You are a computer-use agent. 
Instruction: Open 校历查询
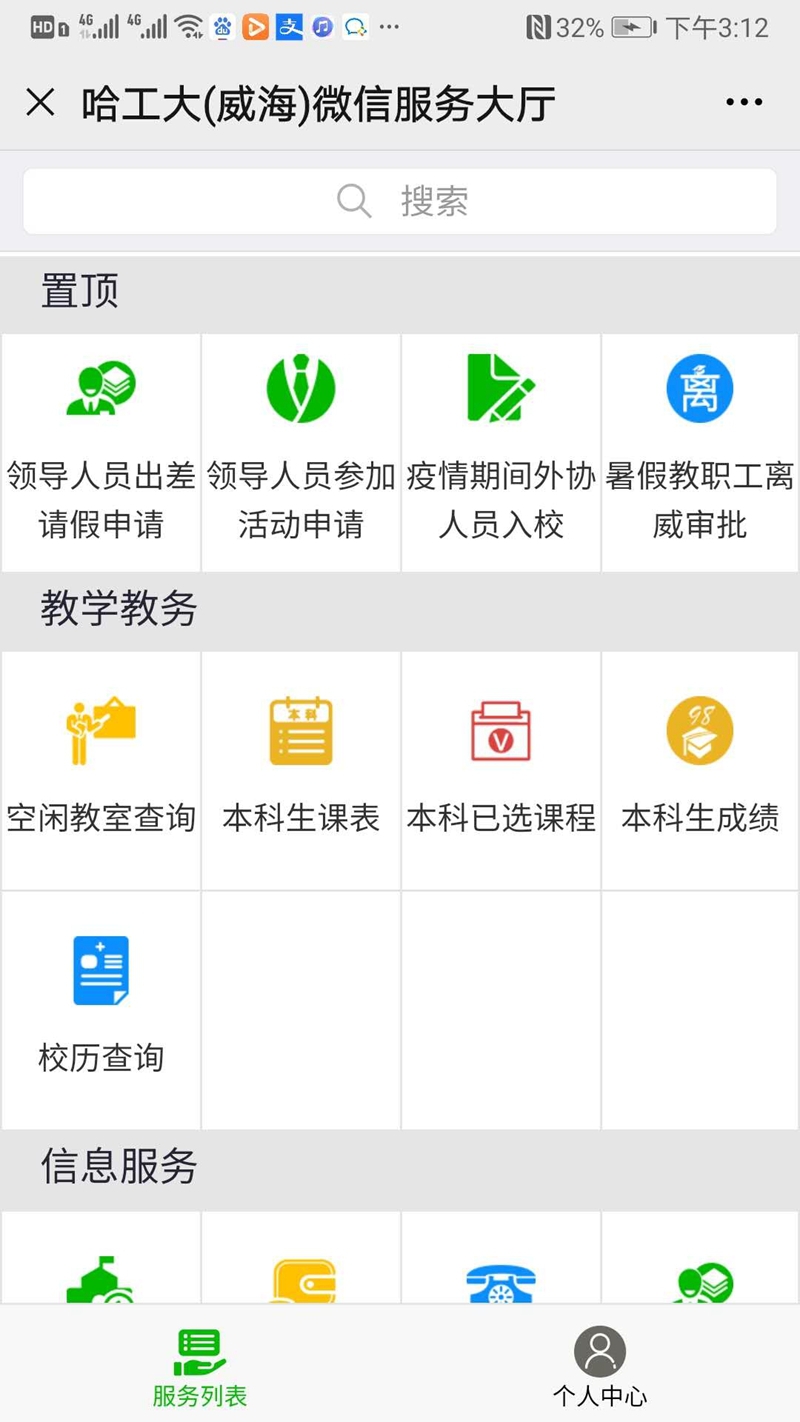click(x=101, y=1008)
